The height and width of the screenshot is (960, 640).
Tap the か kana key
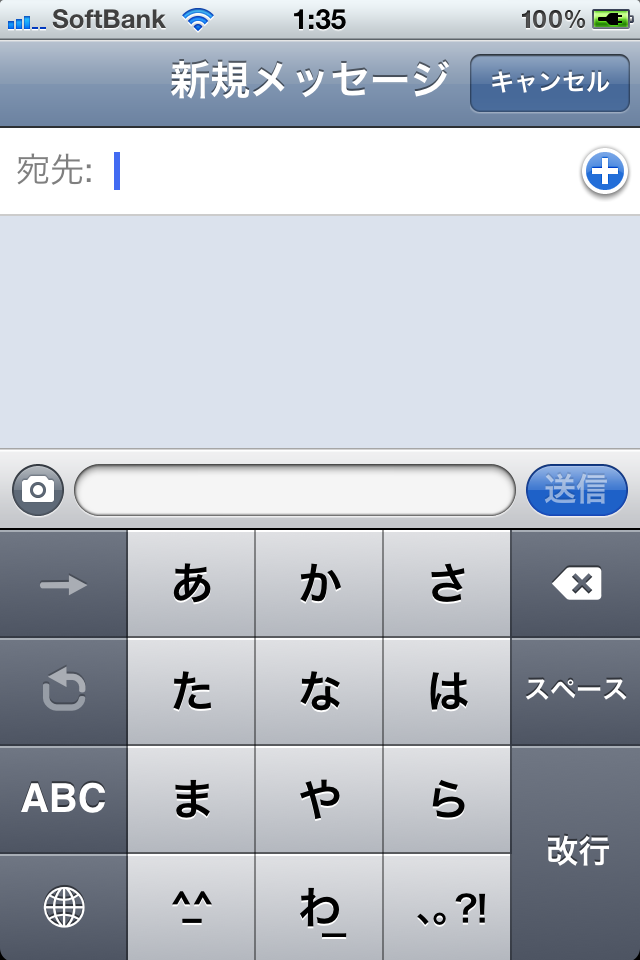click(x=320, y=584)
